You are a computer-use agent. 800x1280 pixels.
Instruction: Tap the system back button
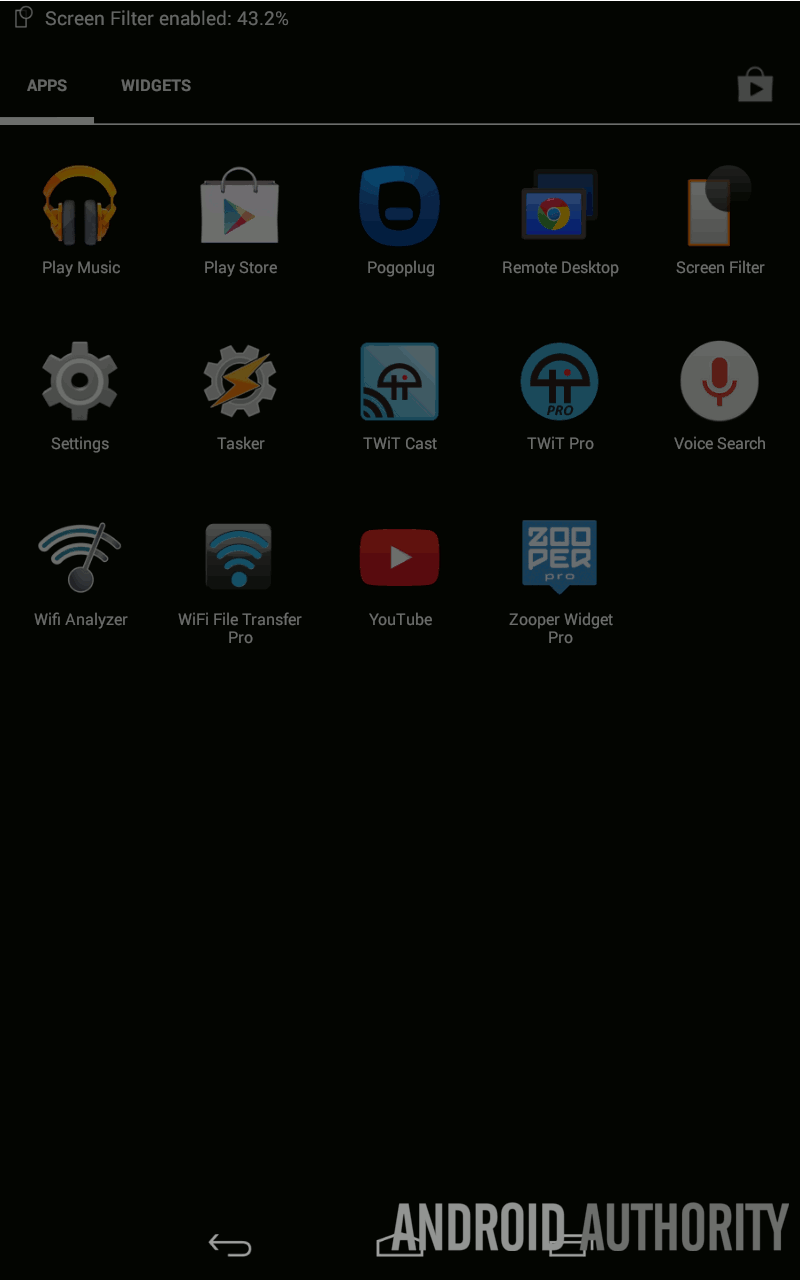click(x=230, y=1244)
